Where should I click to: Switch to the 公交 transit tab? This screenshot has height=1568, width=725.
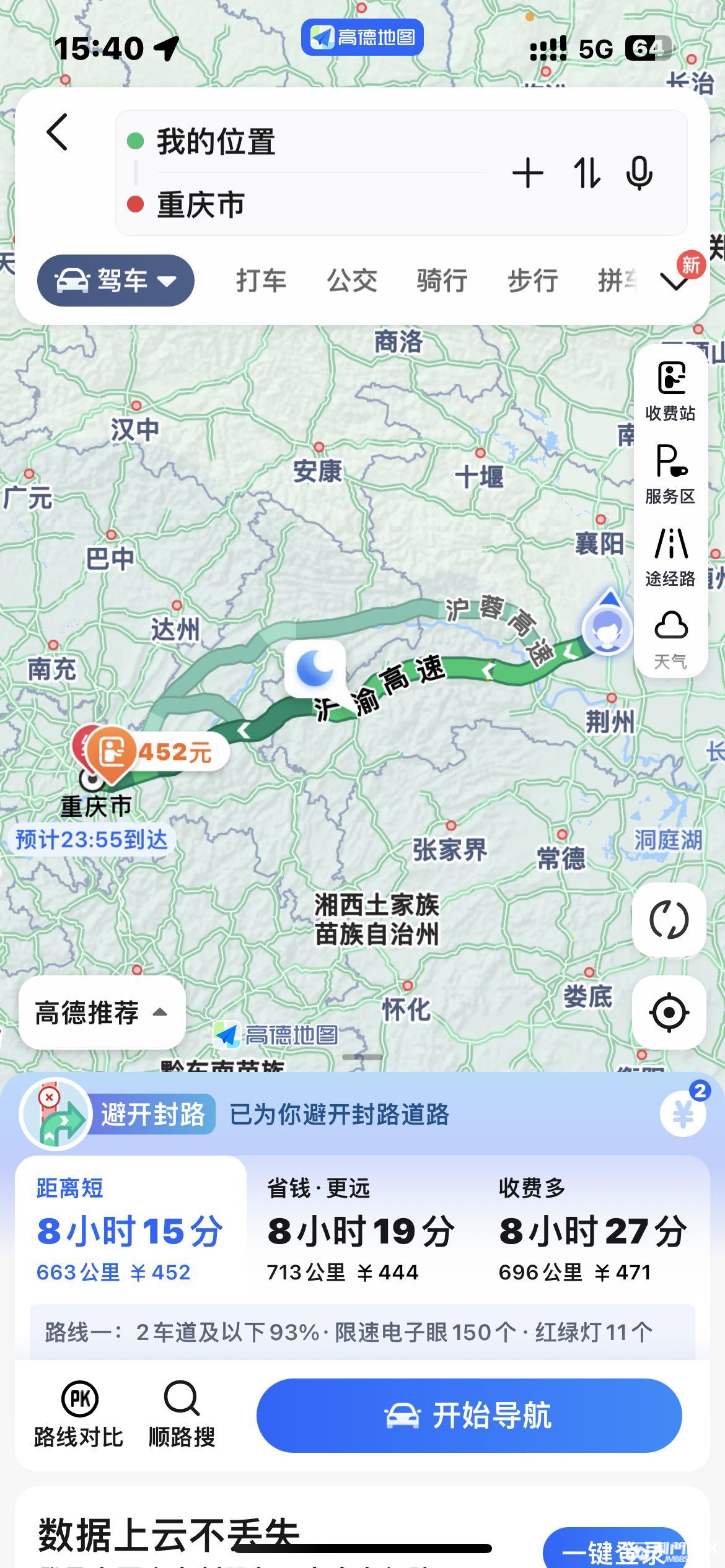352,281
